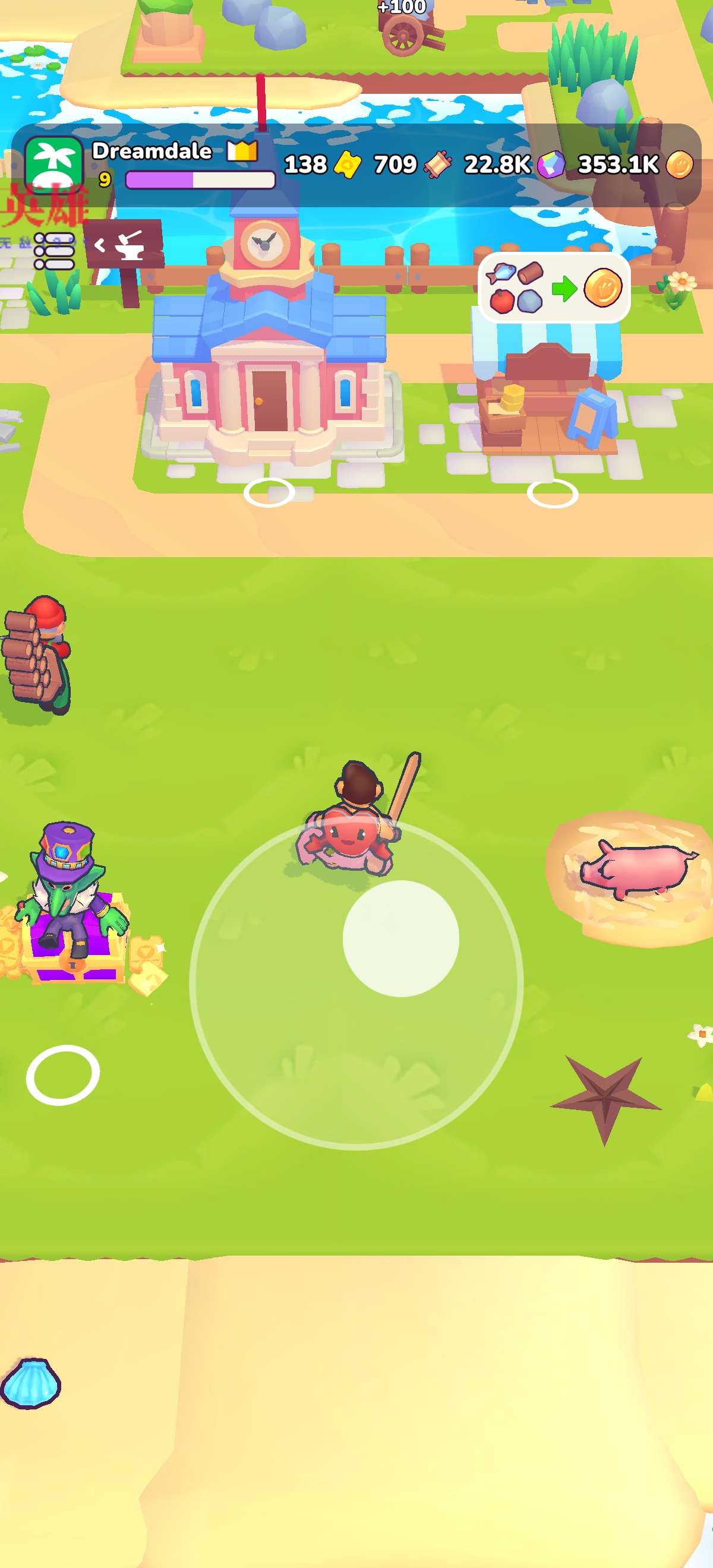
Task: Open the Dreamdale island icon
Action: pos(53,163)
